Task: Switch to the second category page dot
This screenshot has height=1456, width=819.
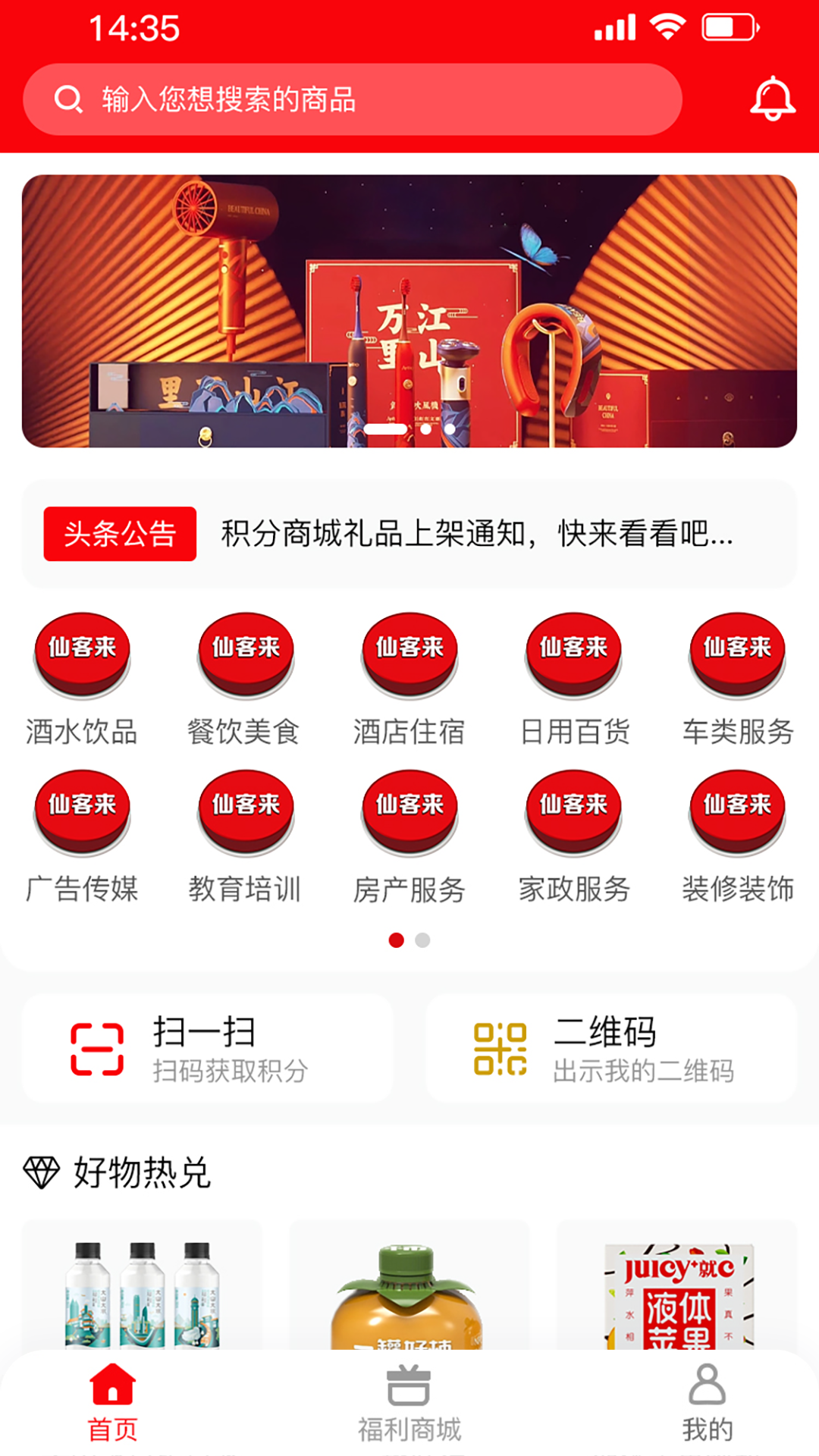Action: pos(423,940)
